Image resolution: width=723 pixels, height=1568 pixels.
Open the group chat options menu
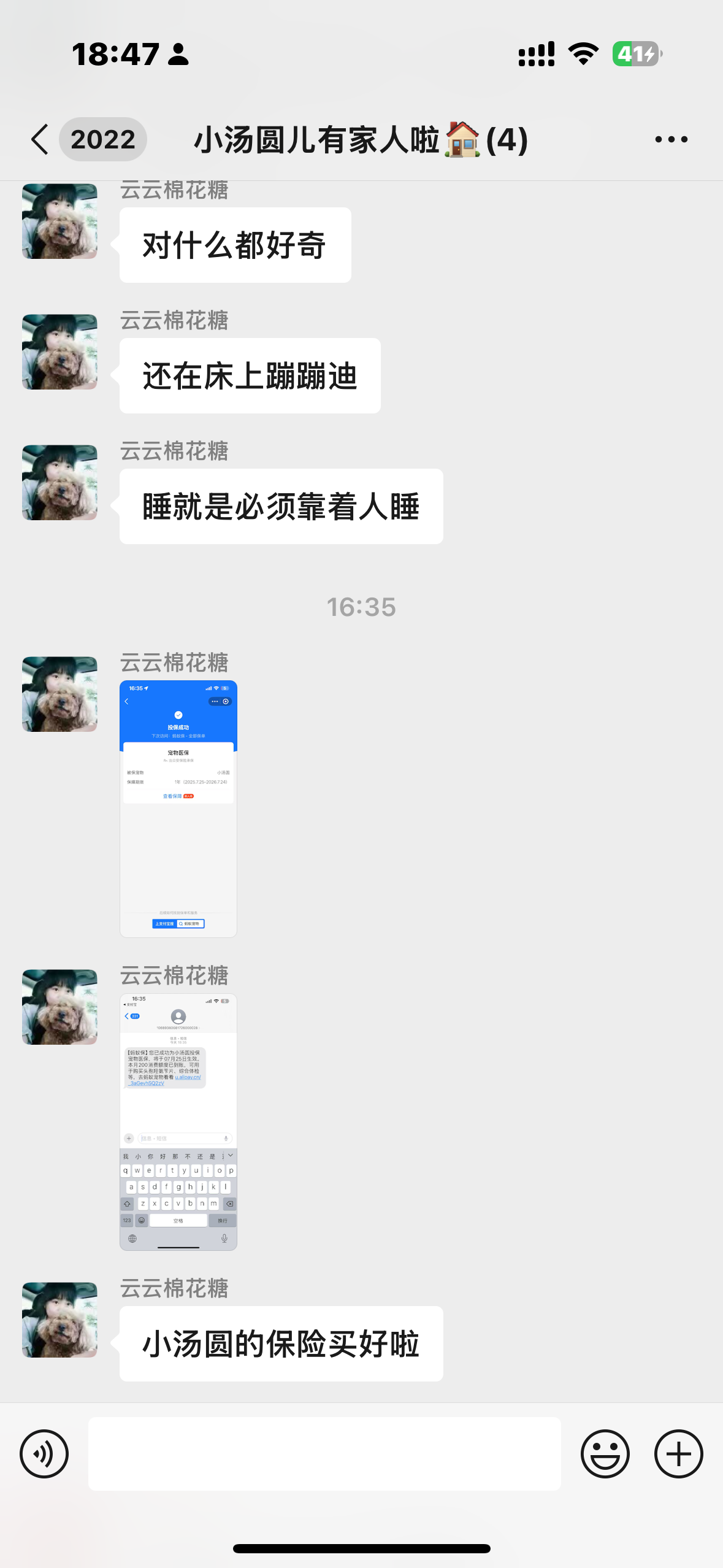point(671,139)
